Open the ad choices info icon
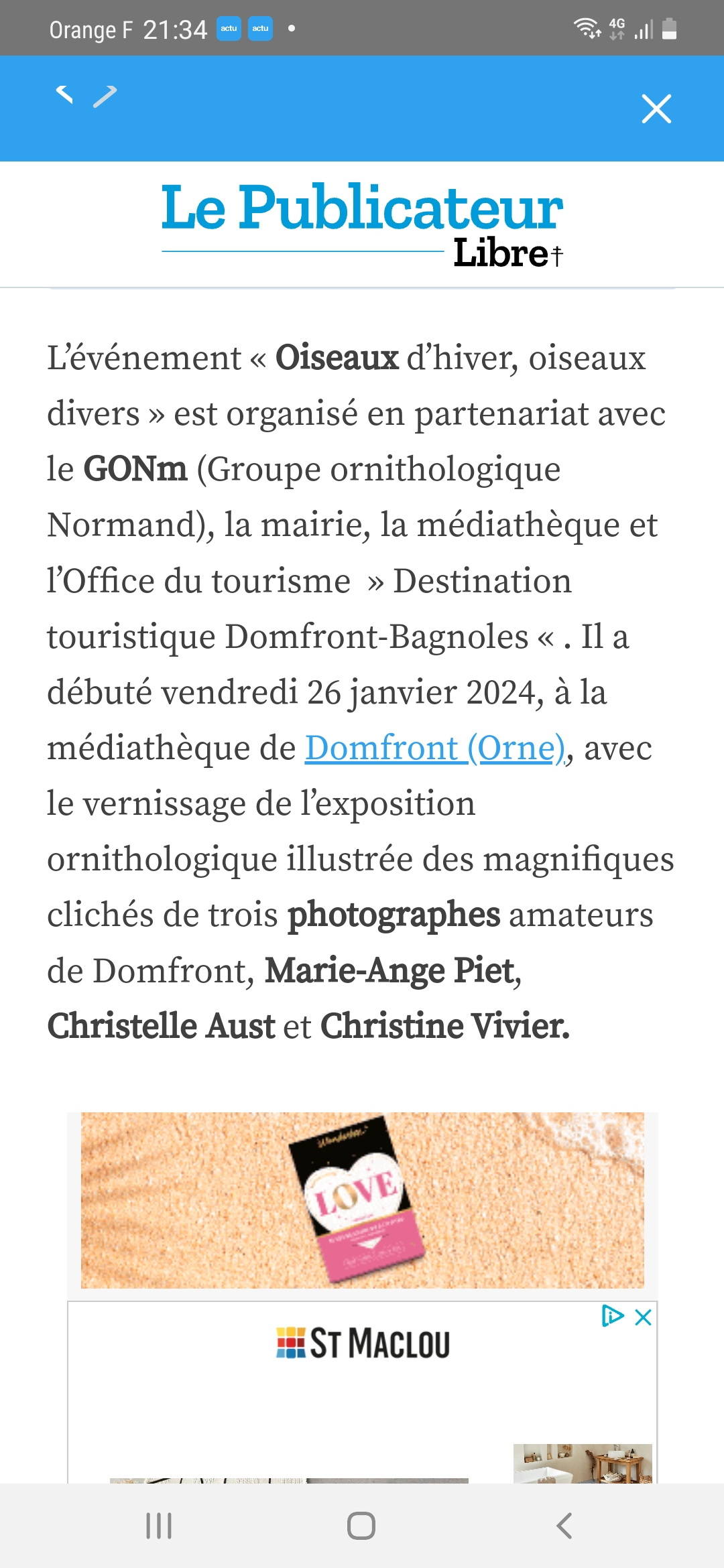This screenshot has width=724, height=1568. [612, 1316]
